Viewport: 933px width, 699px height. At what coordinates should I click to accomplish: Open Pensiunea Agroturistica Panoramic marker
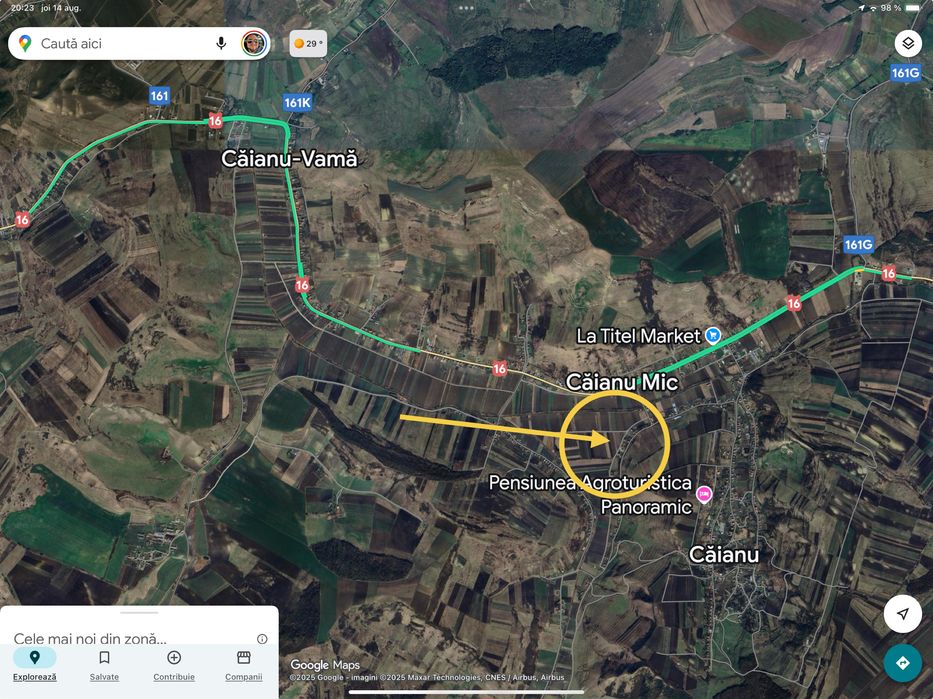(704, 494)
